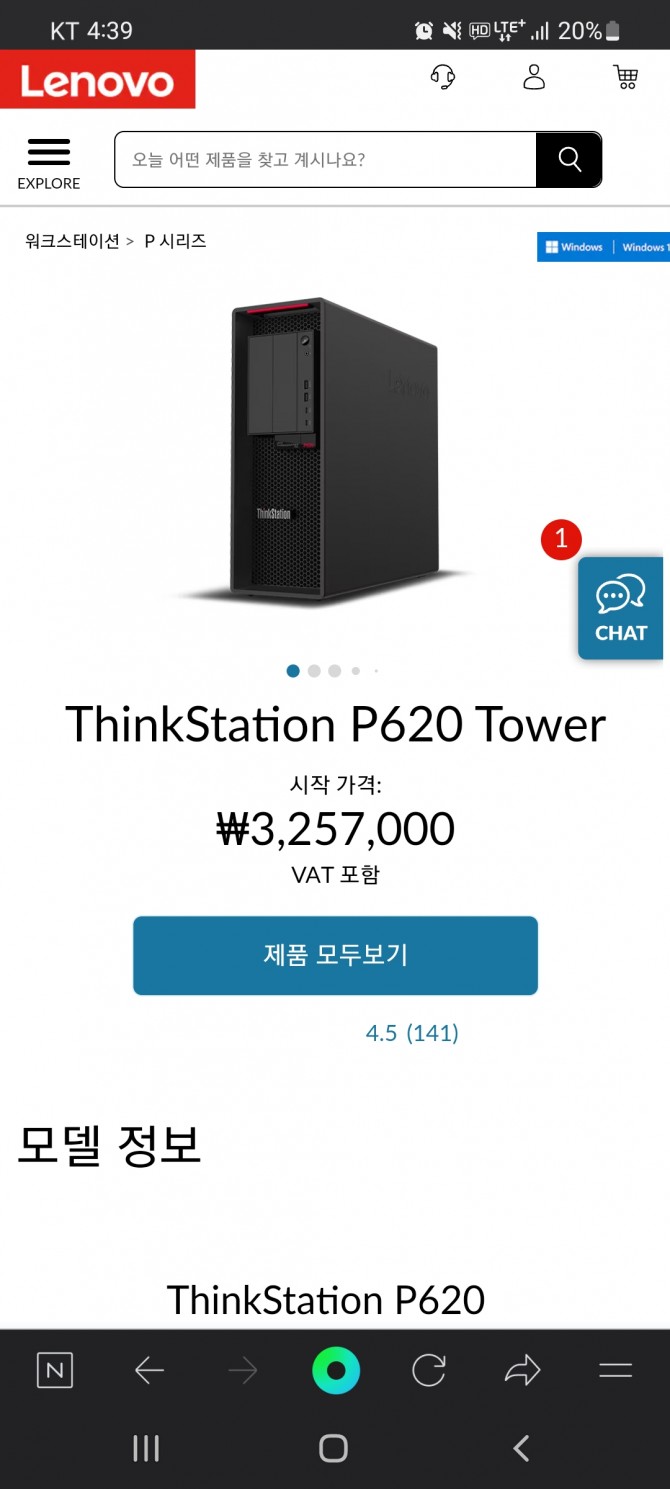Select the second image carousel dot
670x1489 pixels.
(314, 671)
